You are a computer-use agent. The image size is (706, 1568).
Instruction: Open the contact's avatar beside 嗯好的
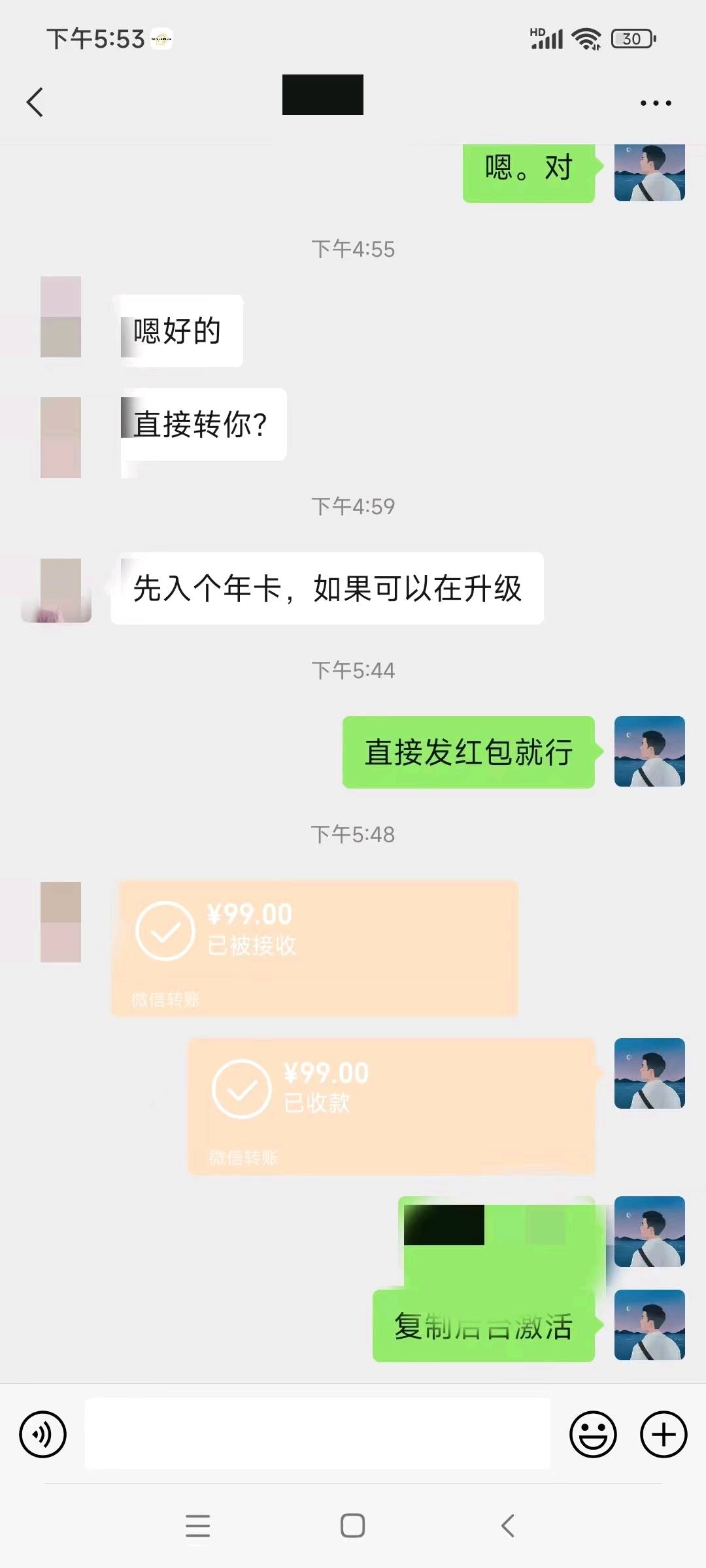click(x=61, y=317)
